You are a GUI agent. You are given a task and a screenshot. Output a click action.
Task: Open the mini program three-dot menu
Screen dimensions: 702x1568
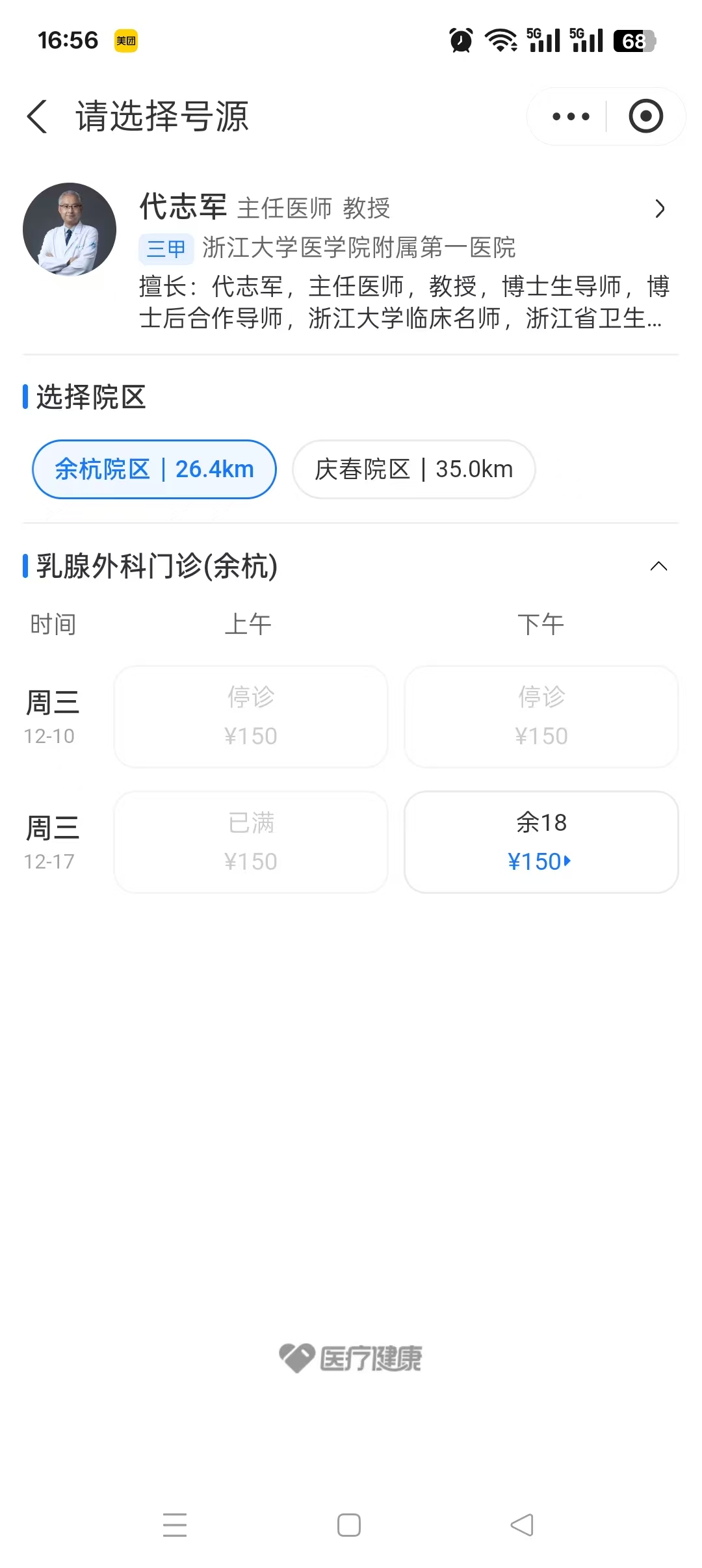[571, 117]
